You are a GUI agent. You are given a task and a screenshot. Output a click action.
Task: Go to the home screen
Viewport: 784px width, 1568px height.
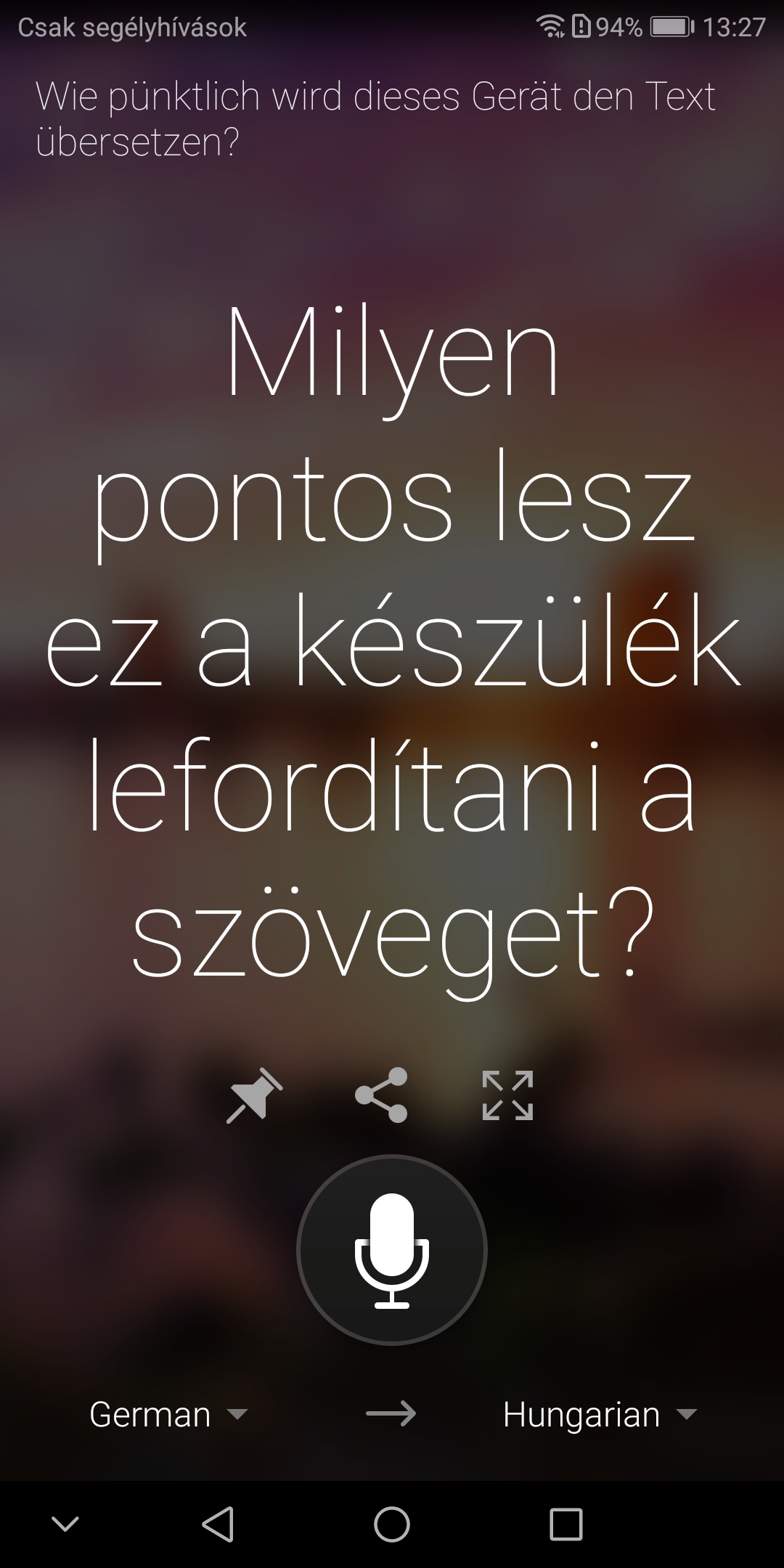point(392,1524)
